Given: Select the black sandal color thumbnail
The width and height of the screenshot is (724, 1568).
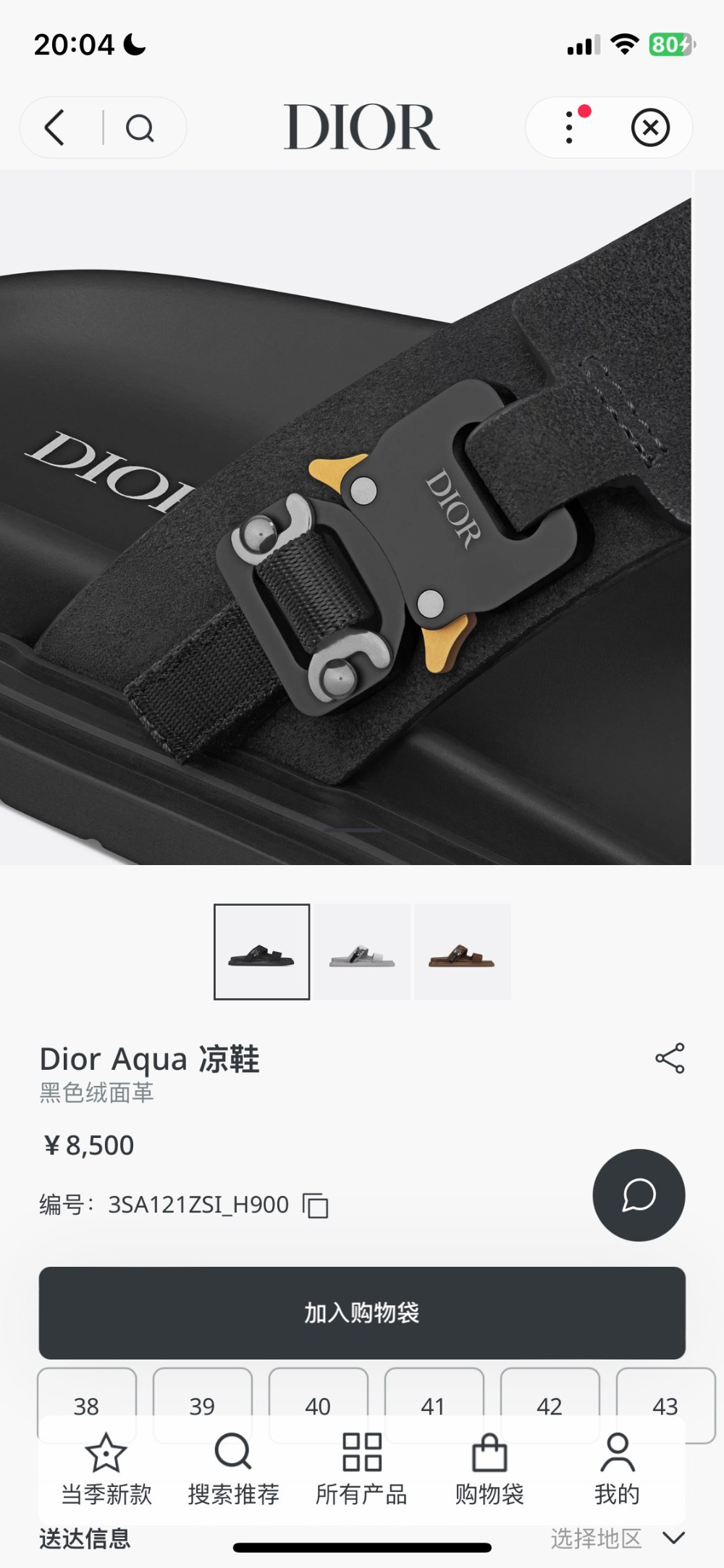Looking at the screenshot, I should tap(262, 952).
